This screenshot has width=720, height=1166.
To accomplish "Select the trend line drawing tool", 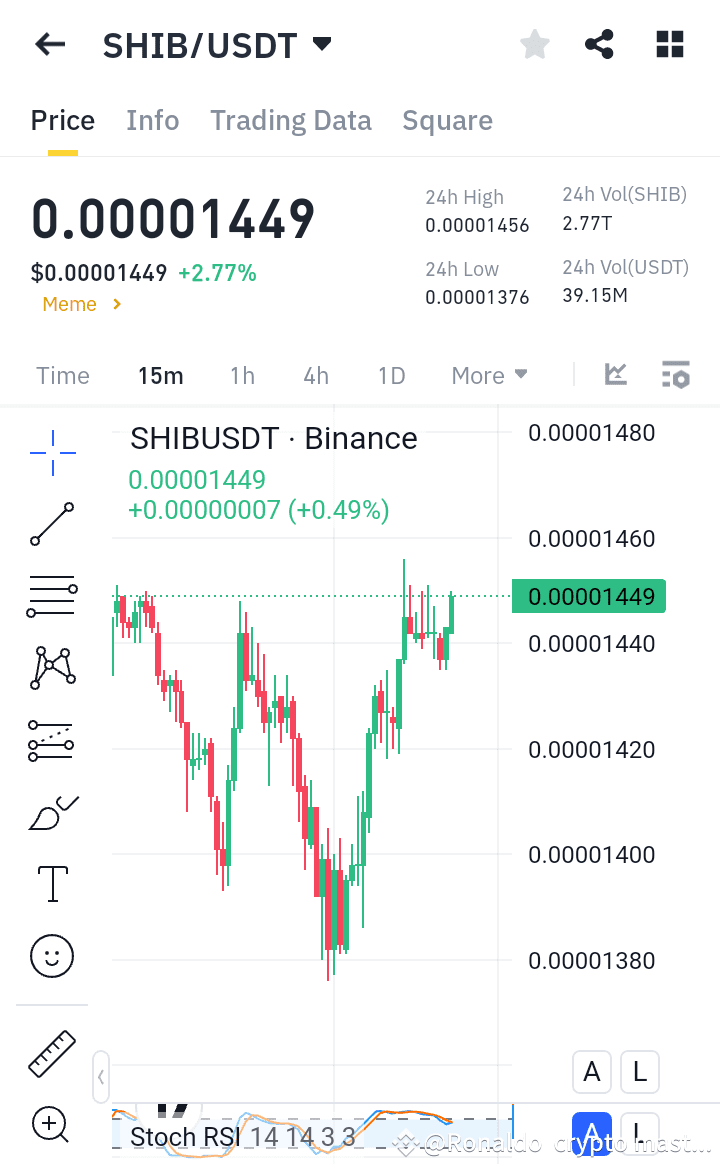I will pos(51,523).
